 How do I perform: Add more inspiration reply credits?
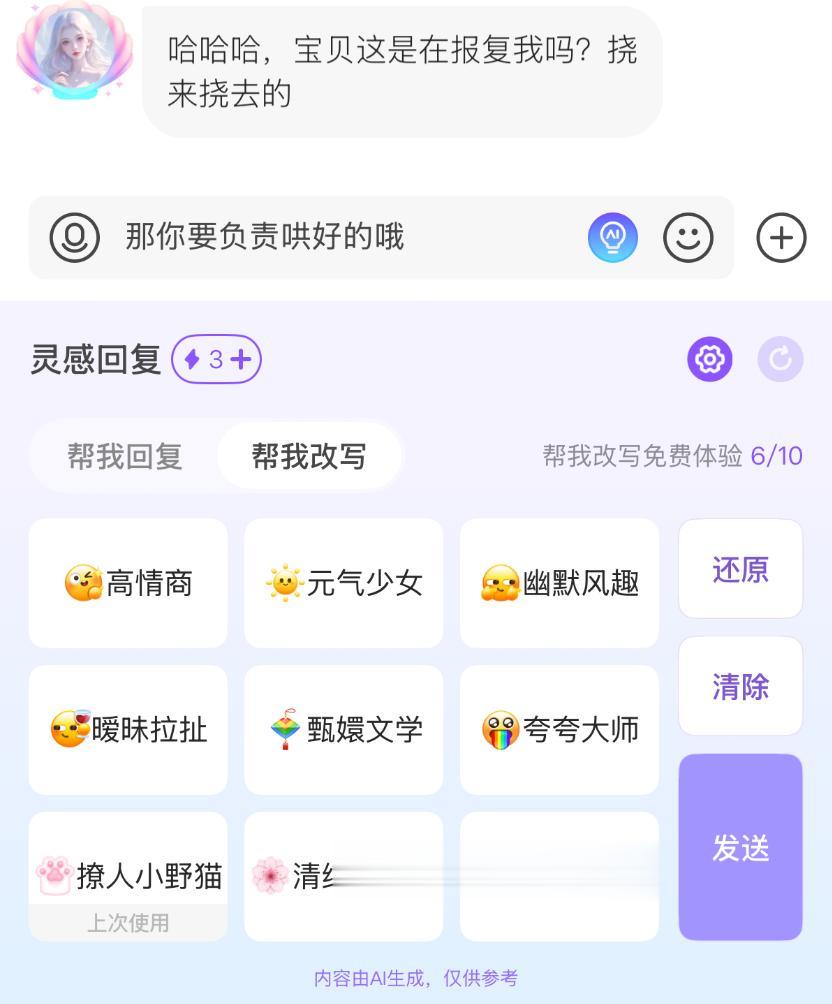[x=240, y=360]
